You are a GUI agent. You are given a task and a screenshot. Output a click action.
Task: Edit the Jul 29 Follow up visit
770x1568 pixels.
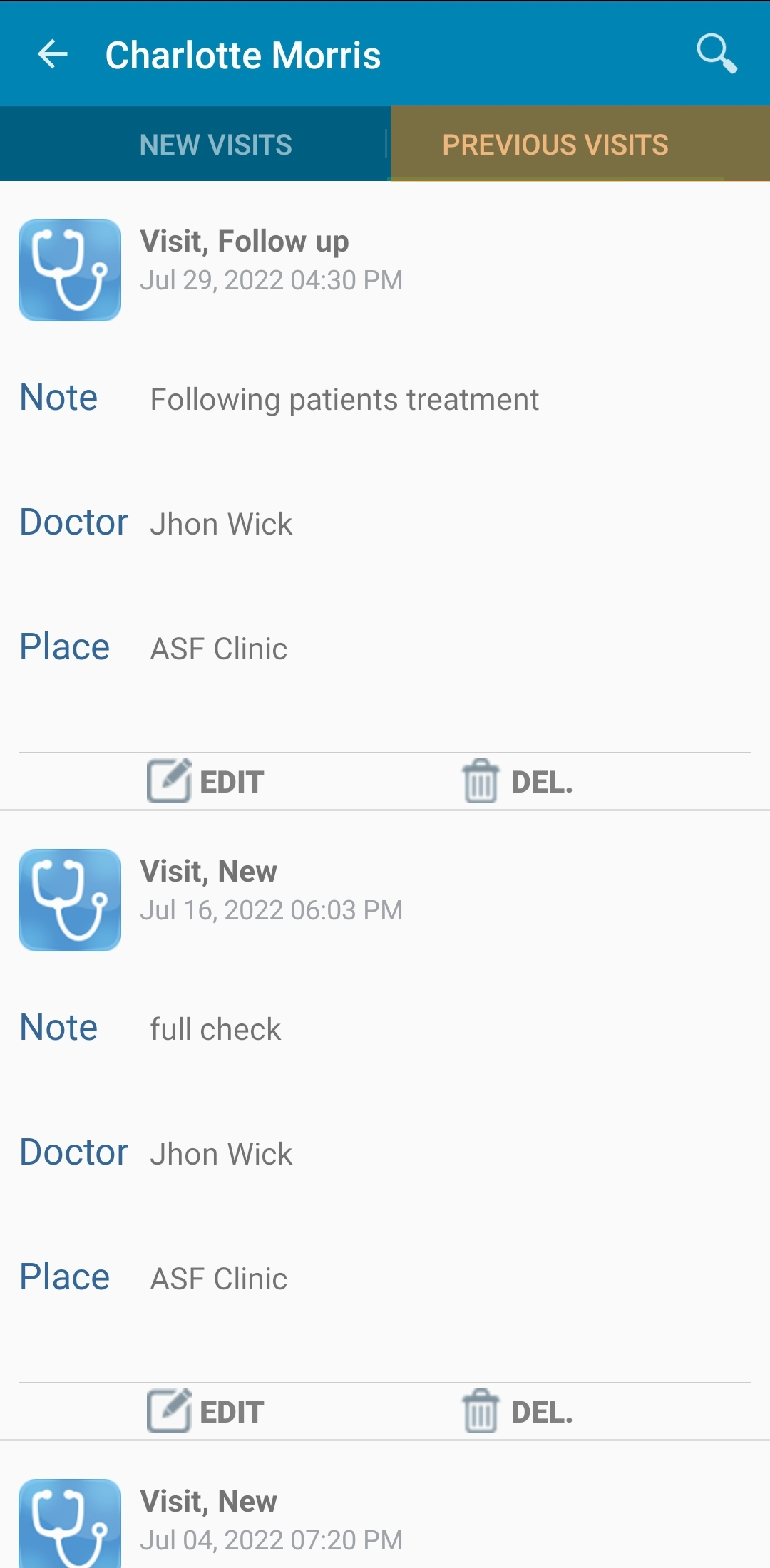[205, 782]
